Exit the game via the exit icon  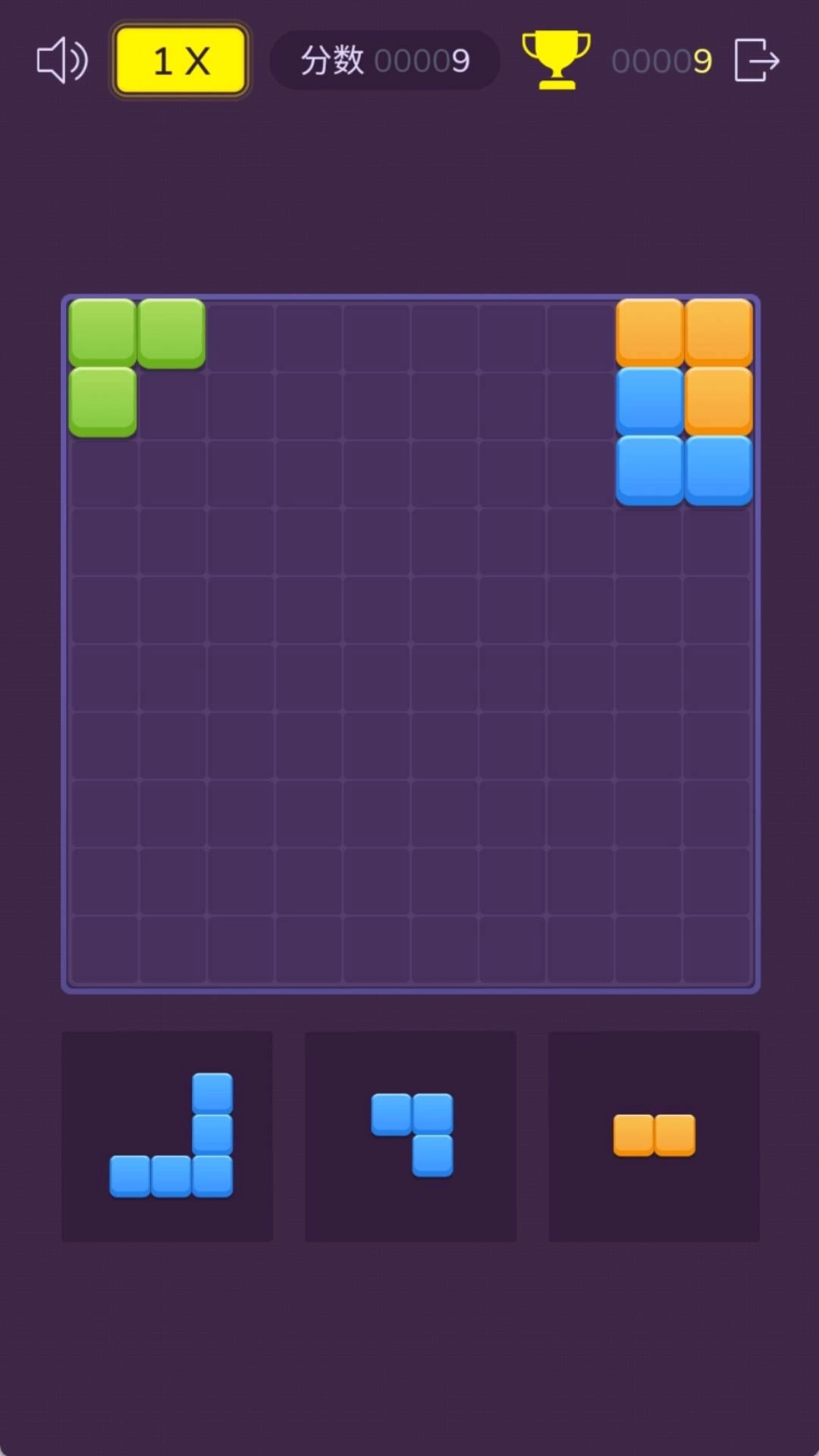[756, 61]
